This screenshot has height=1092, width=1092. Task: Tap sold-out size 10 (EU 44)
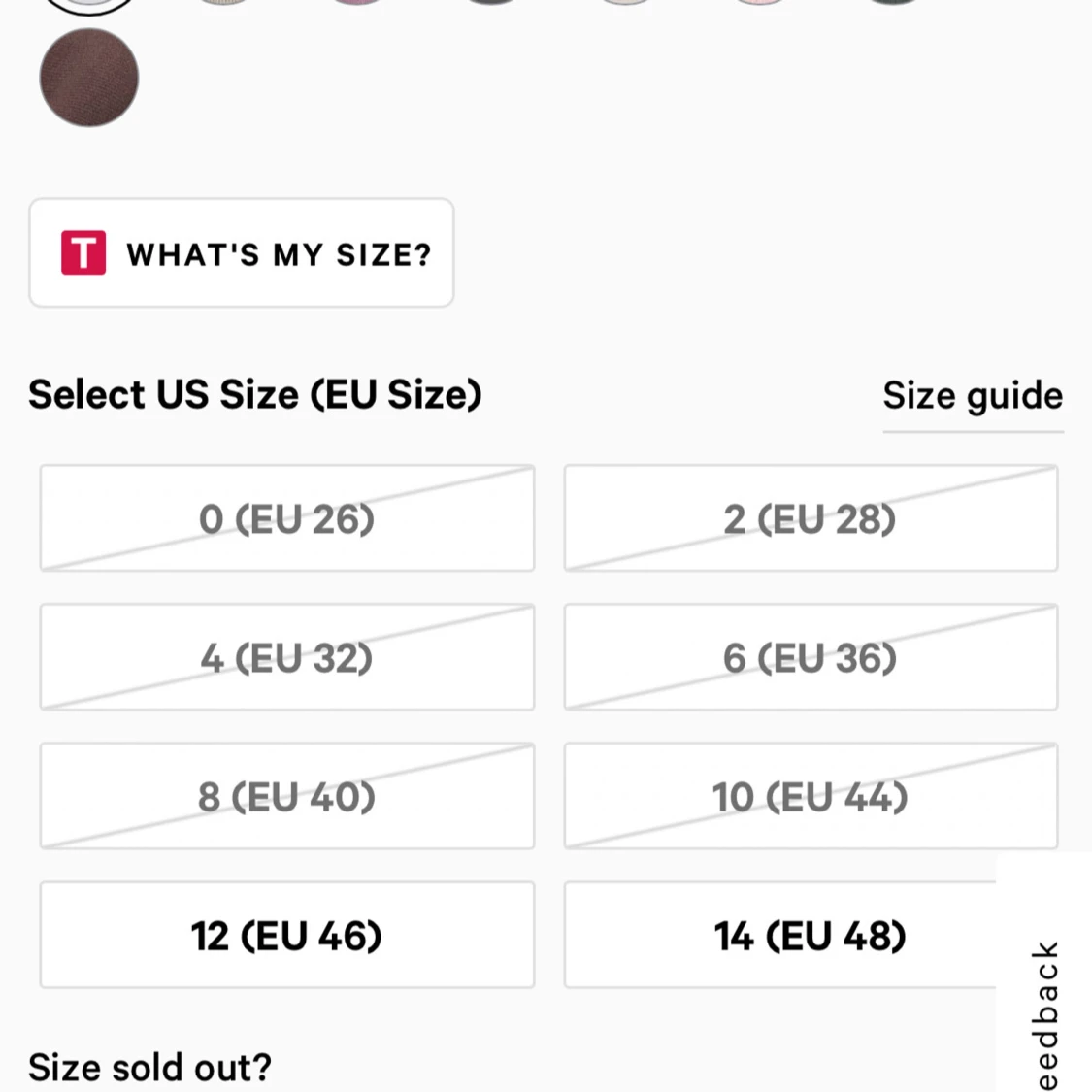click(811, 796)
